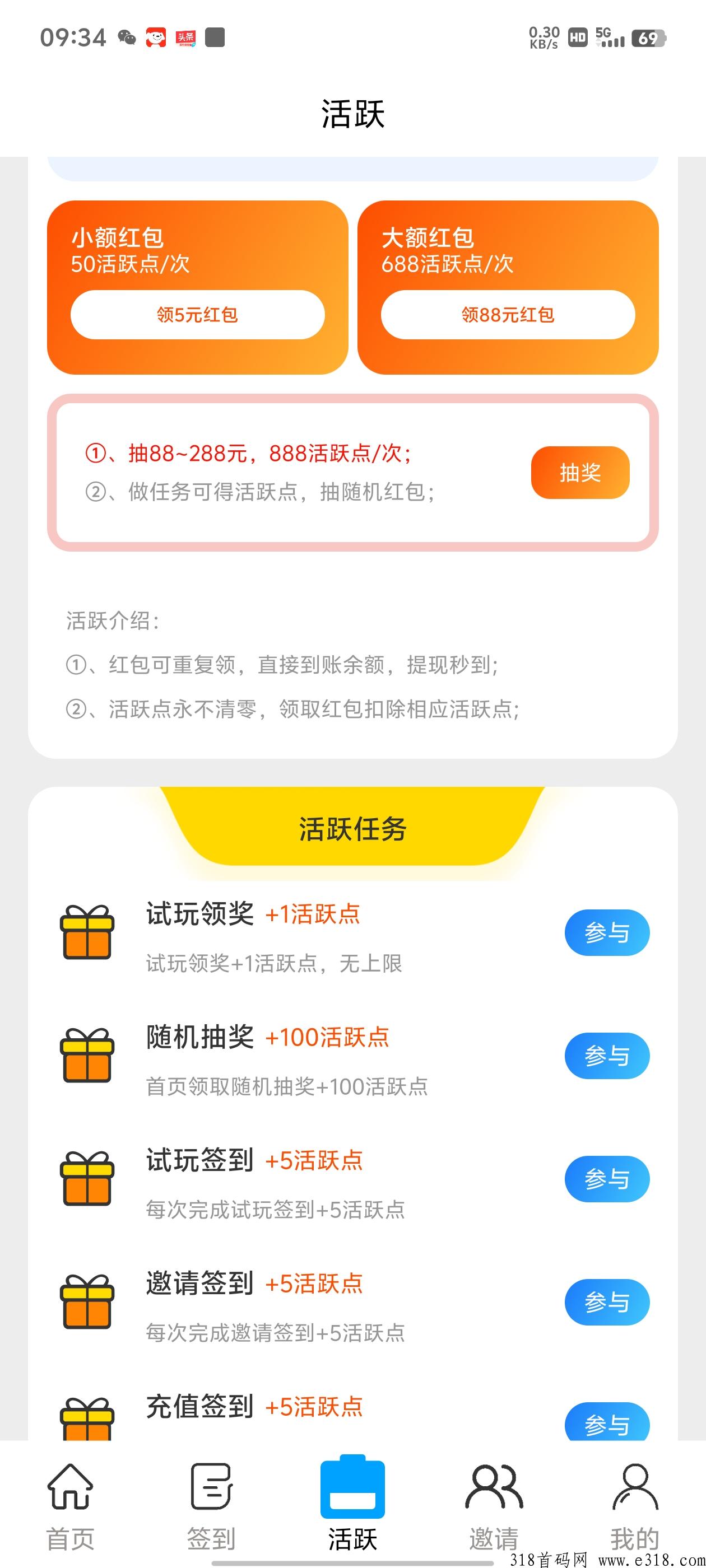Select the 活跃 tab
The width and height of the screenshot is (706, 1568).
click(352, 1505)
